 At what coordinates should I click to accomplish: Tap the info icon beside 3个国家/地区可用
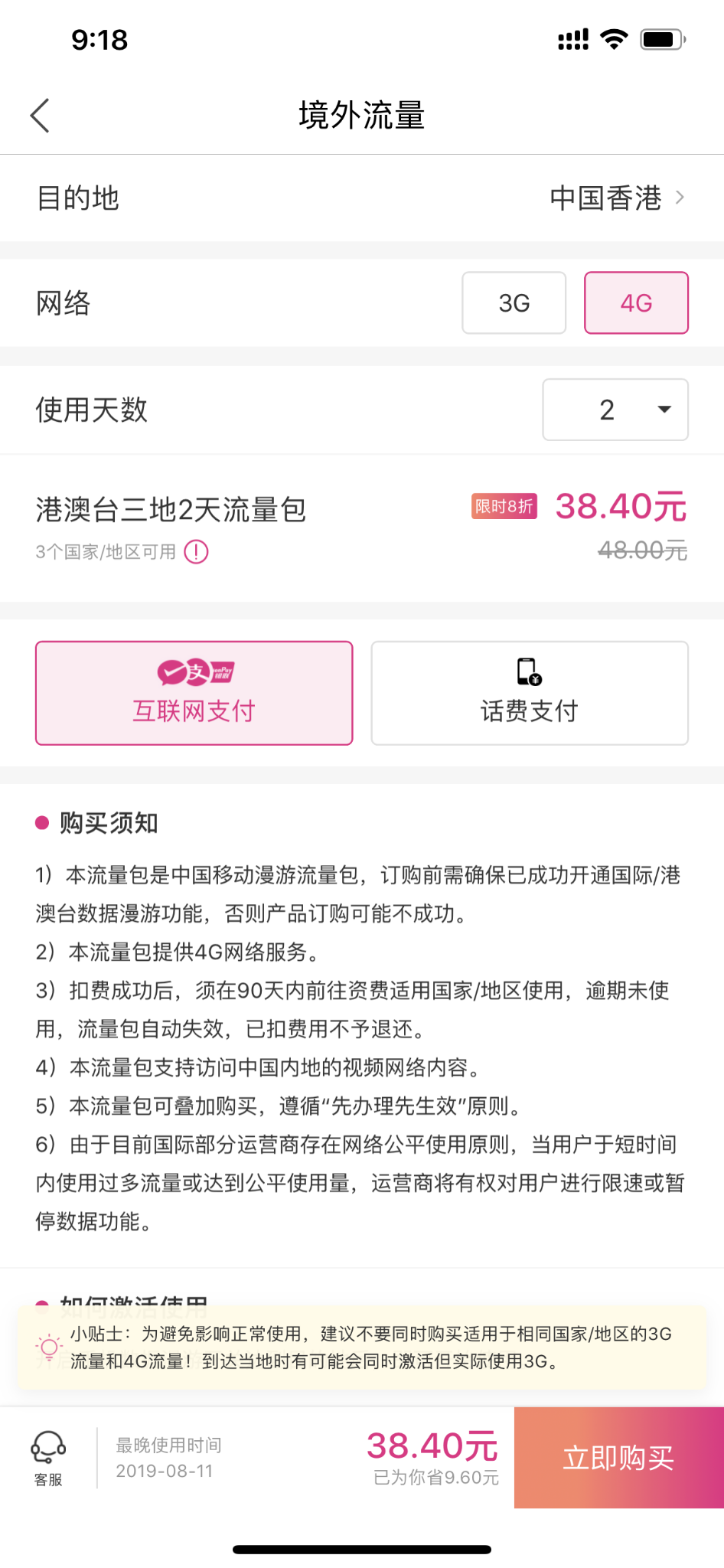[x=197, y=551]
